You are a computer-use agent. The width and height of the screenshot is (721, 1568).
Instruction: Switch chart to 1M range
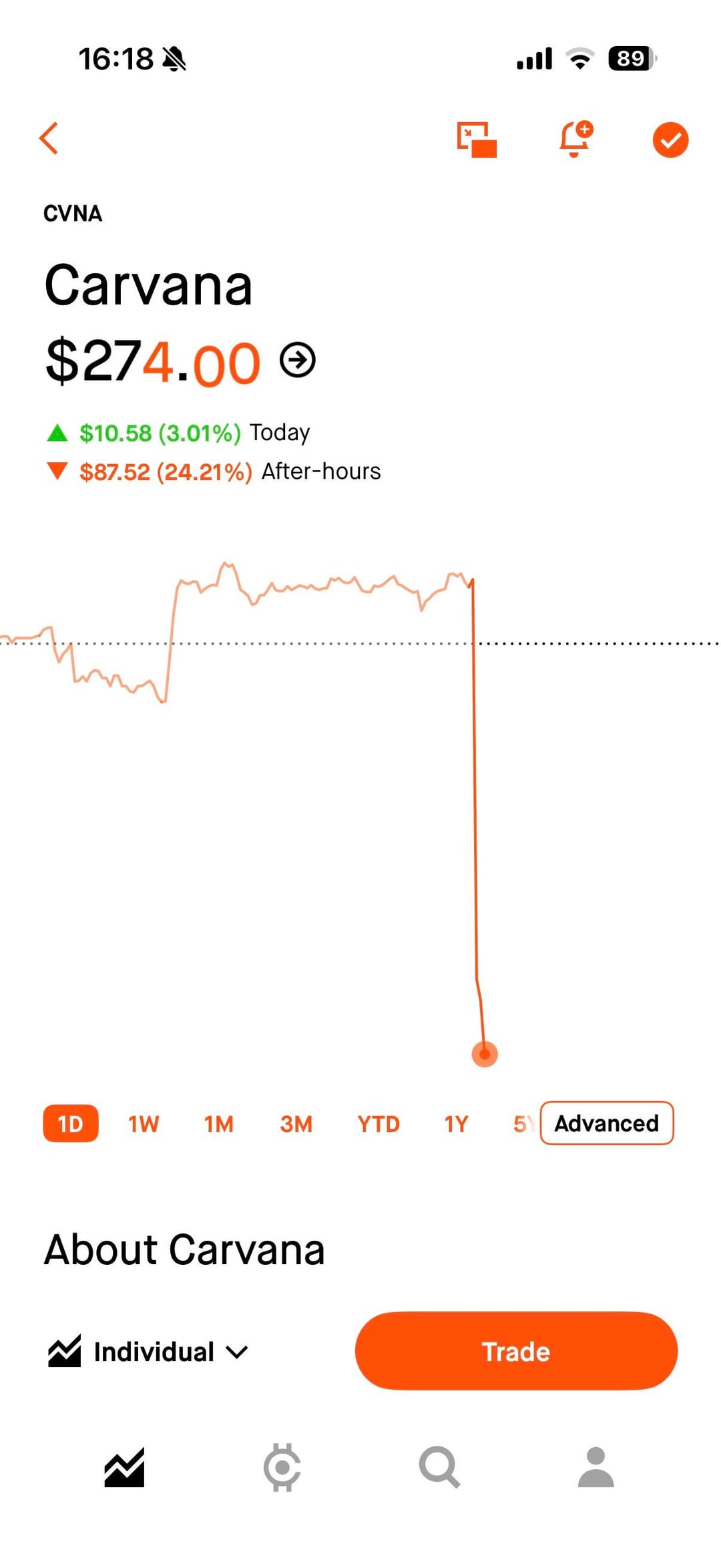pos(219,1124)
